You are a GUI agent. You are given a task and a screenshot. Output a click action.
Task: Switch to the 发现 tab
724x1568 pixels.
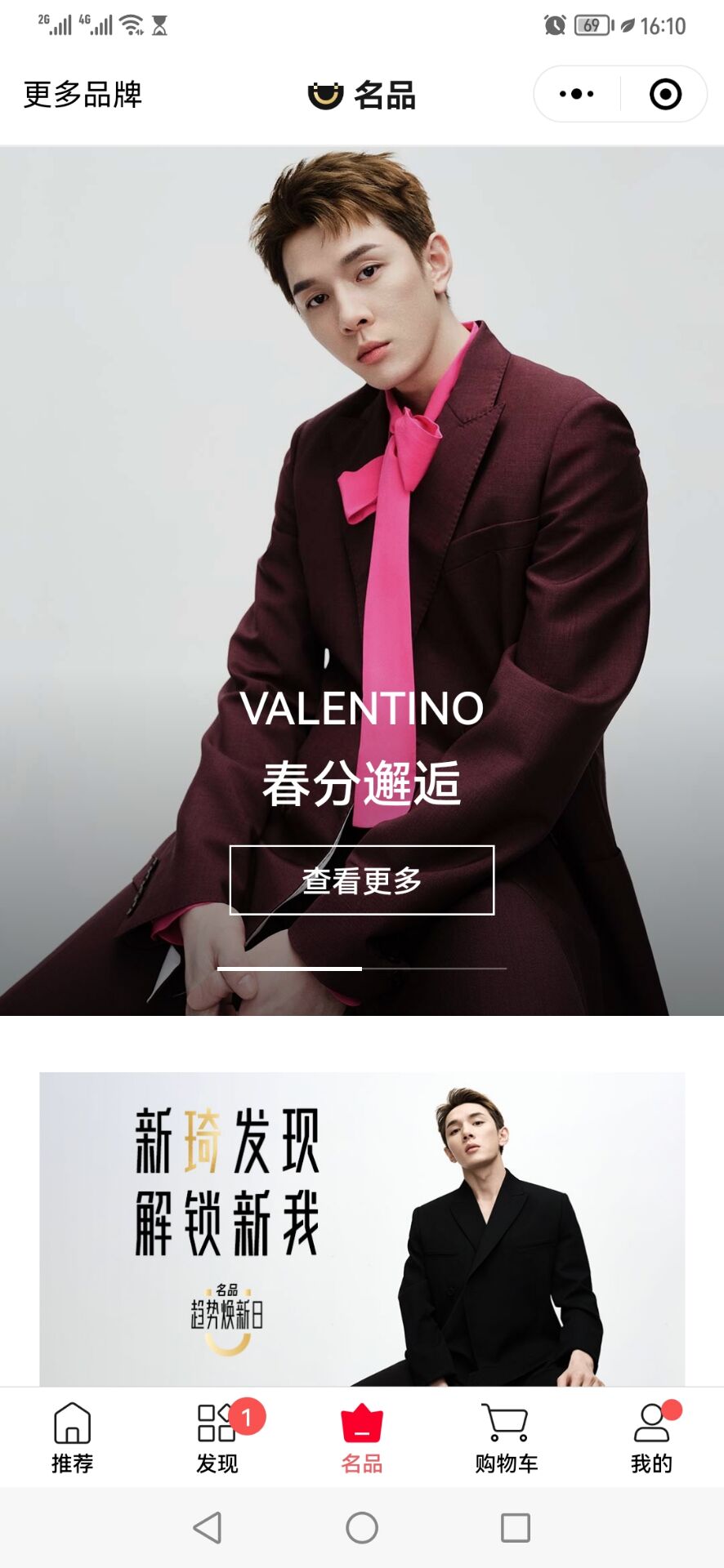tap(217, 1438)
